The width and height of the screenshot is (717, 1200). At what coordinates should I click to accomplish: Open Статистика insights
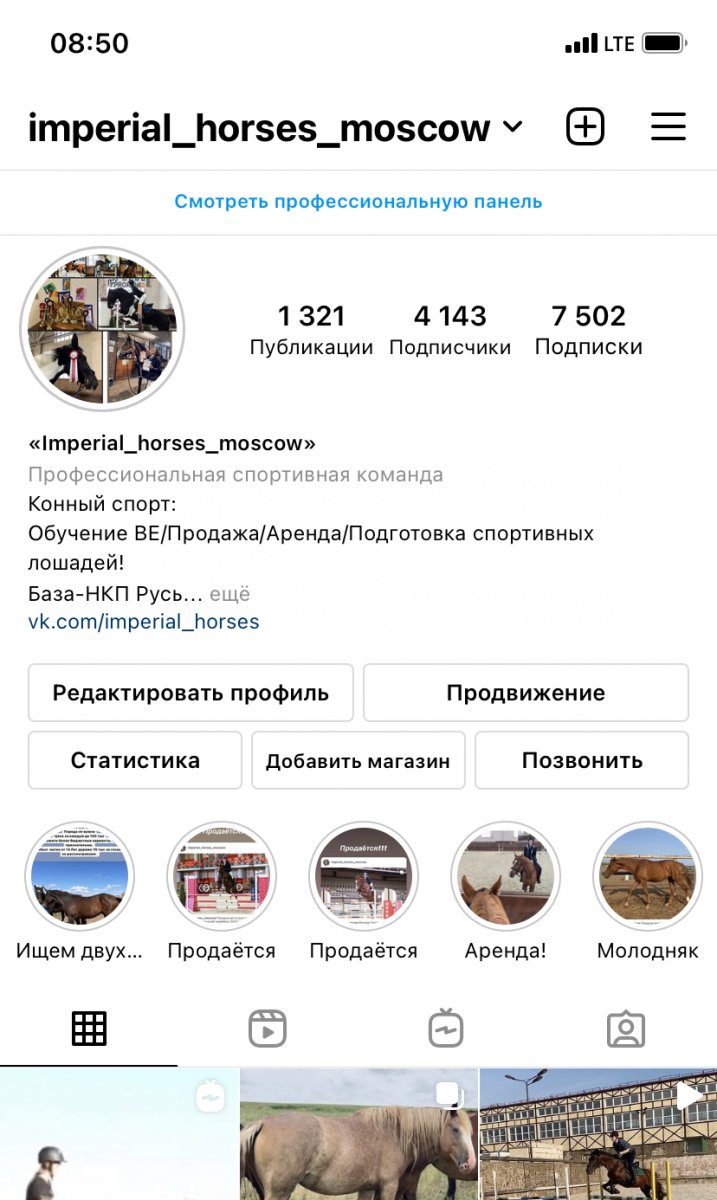pos(135,760)
